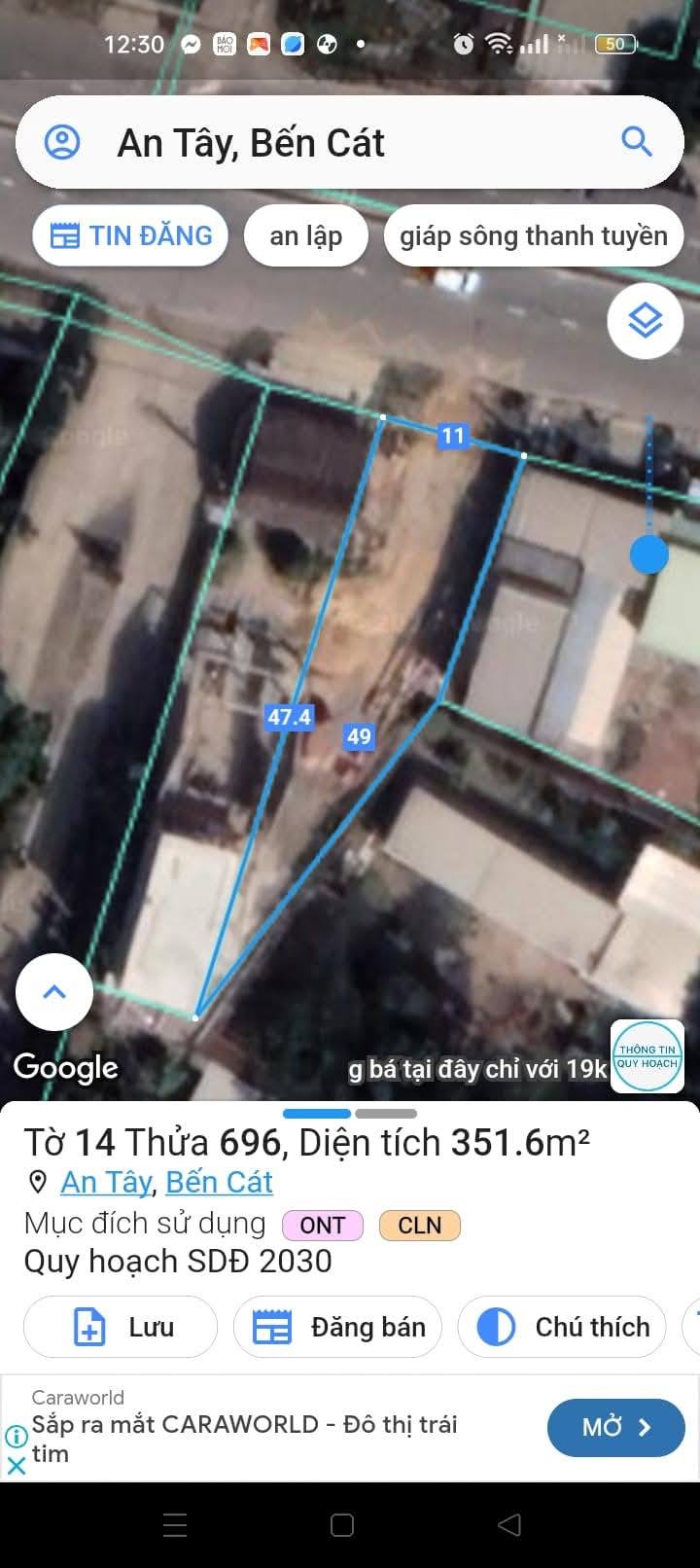
Task: Tap the ONT land use tag
Action: pyautogui.click(x=323, y=1226)
